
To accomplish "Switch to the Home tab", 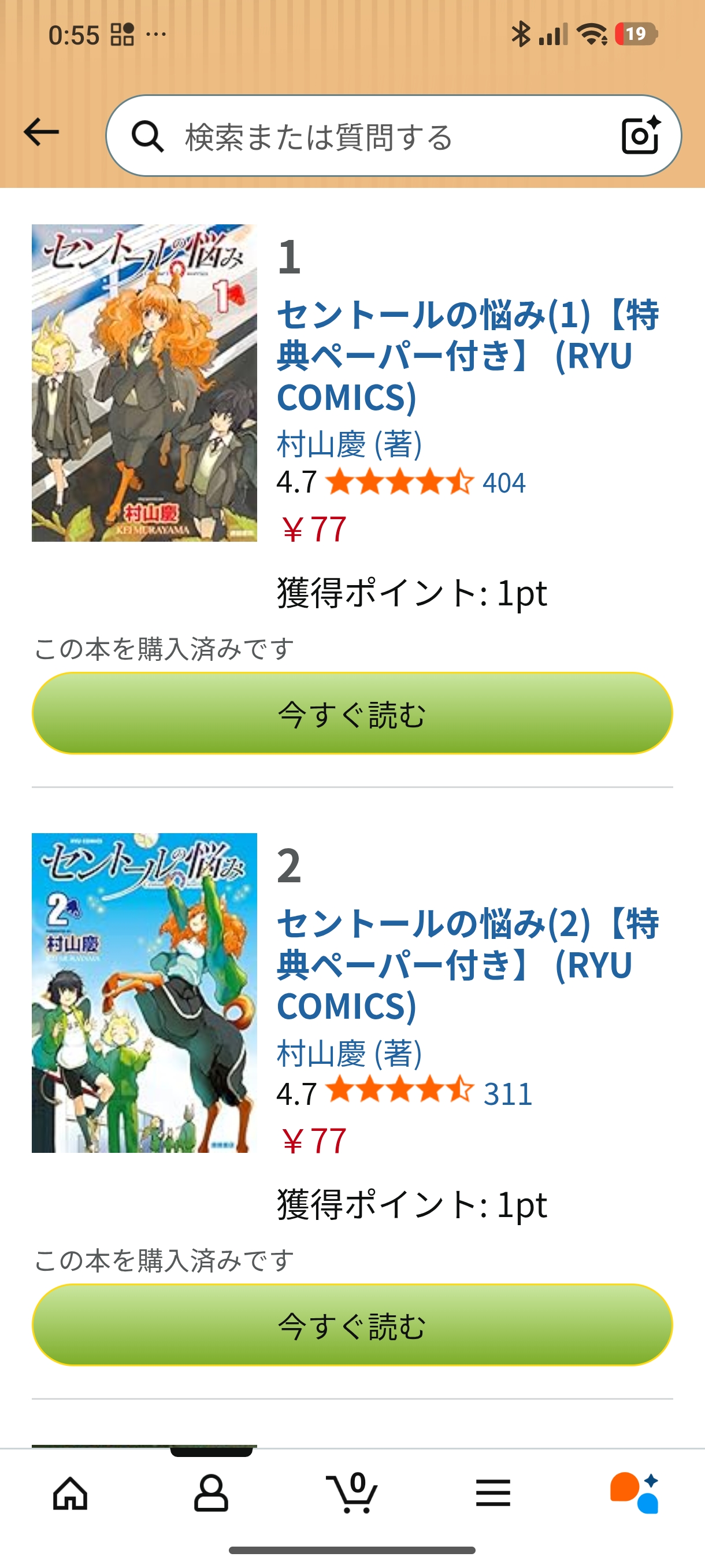I will pyautogui.click(x=70, y=1494).
